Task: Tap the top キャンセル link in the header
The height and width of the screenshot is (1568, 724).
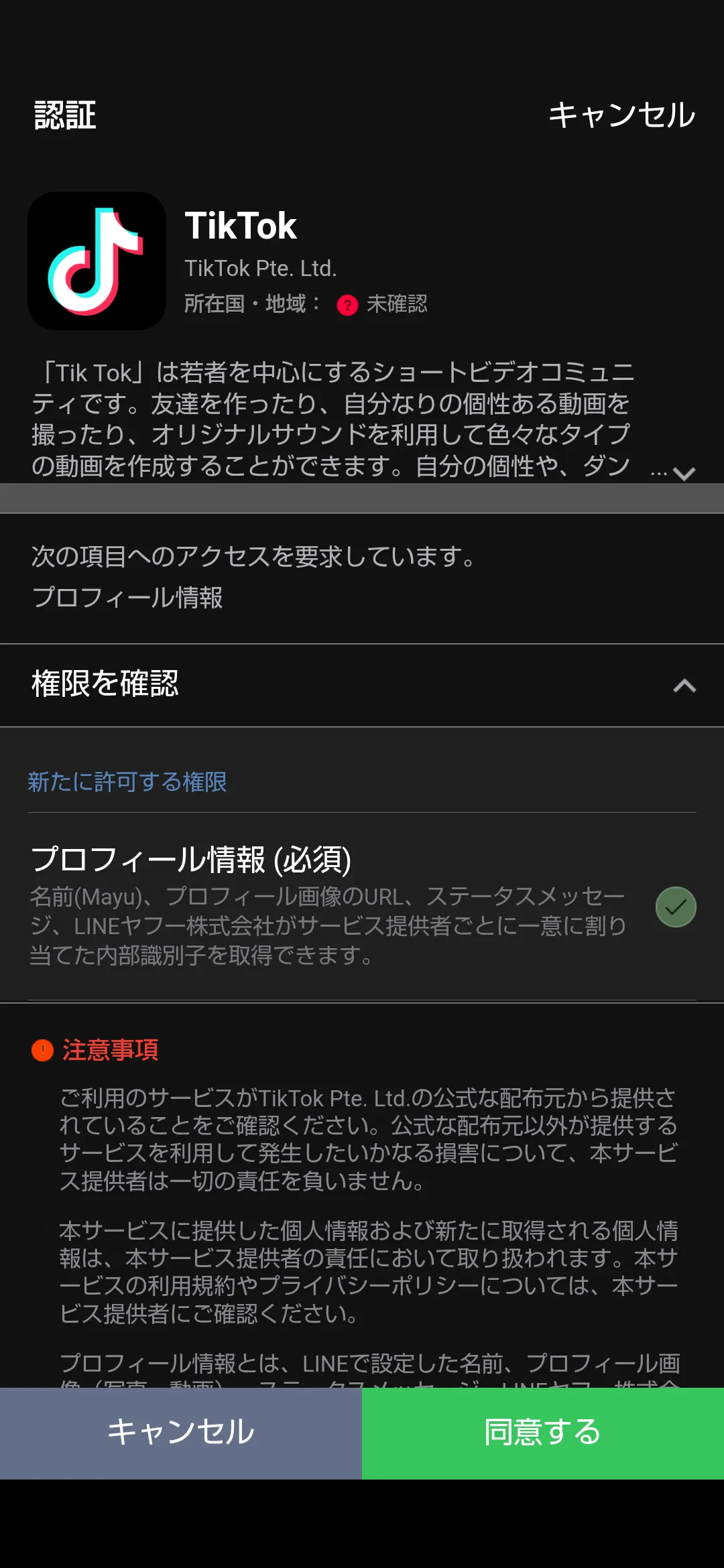Action: [x=621, y=115]
